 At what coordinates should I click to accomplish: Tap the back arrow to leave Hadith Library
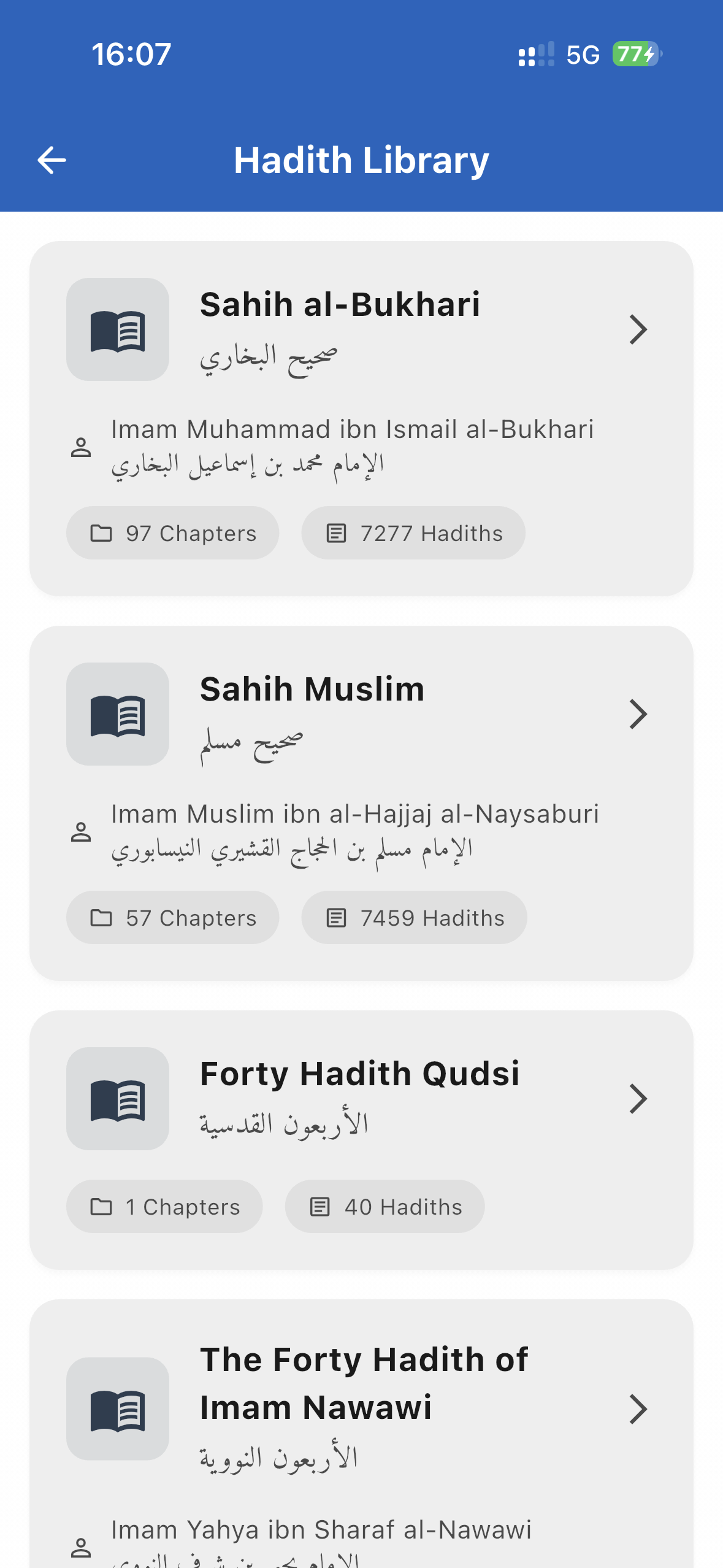pyautogui.click(x=52, y=159)
